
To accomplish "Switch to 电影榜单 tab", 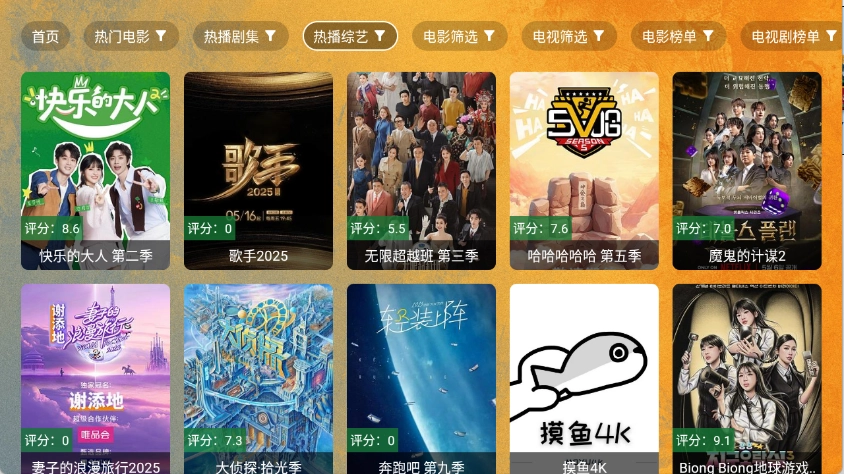I will [x=678, y=37].
